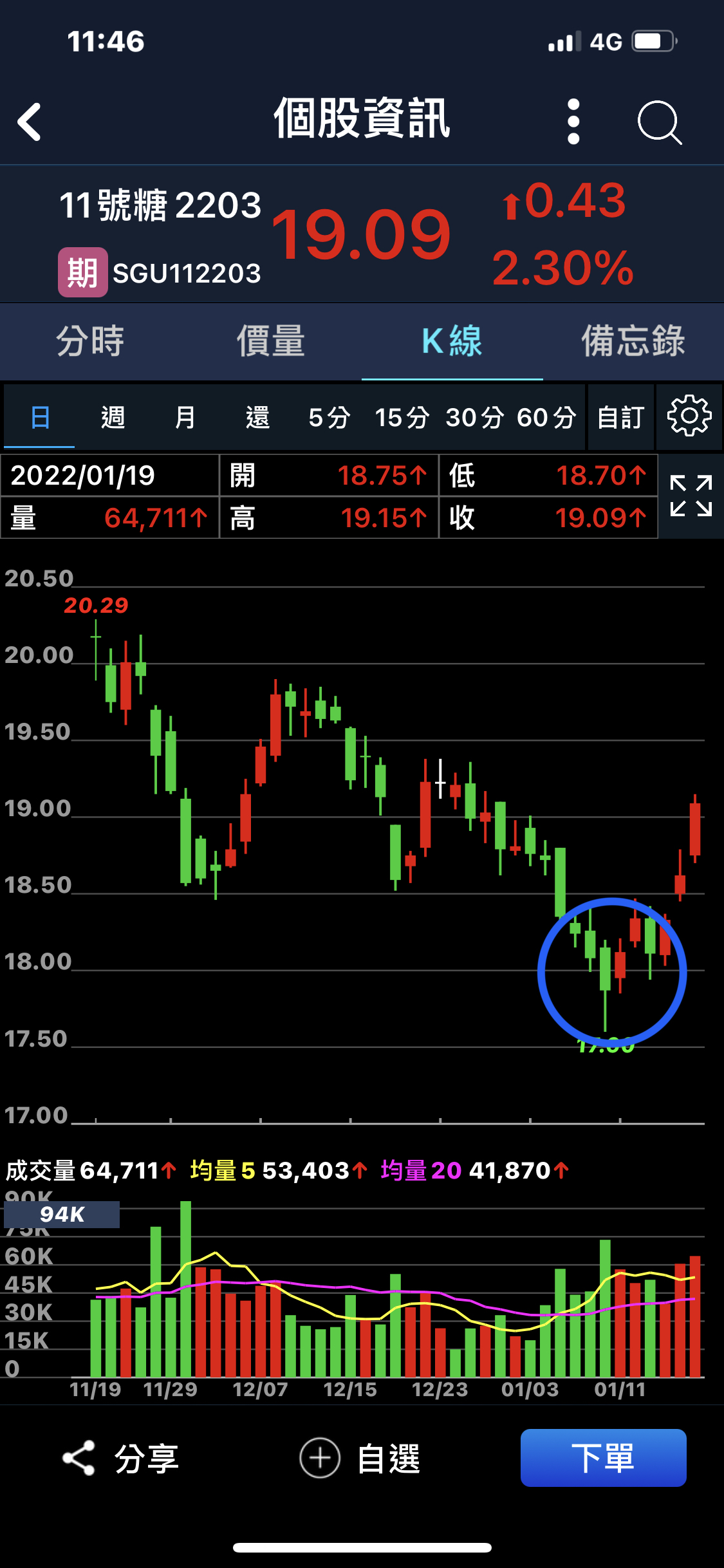
Task: Switch chart to 5分 interval
Action: coord(330,417)
